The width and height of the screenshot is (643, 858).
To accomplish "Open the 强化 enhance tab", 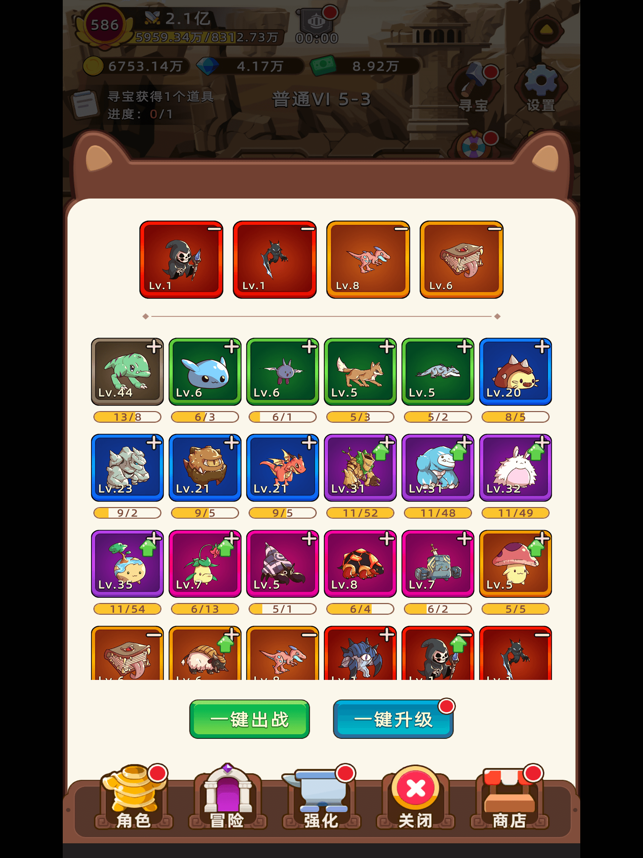I will [321, 799].
